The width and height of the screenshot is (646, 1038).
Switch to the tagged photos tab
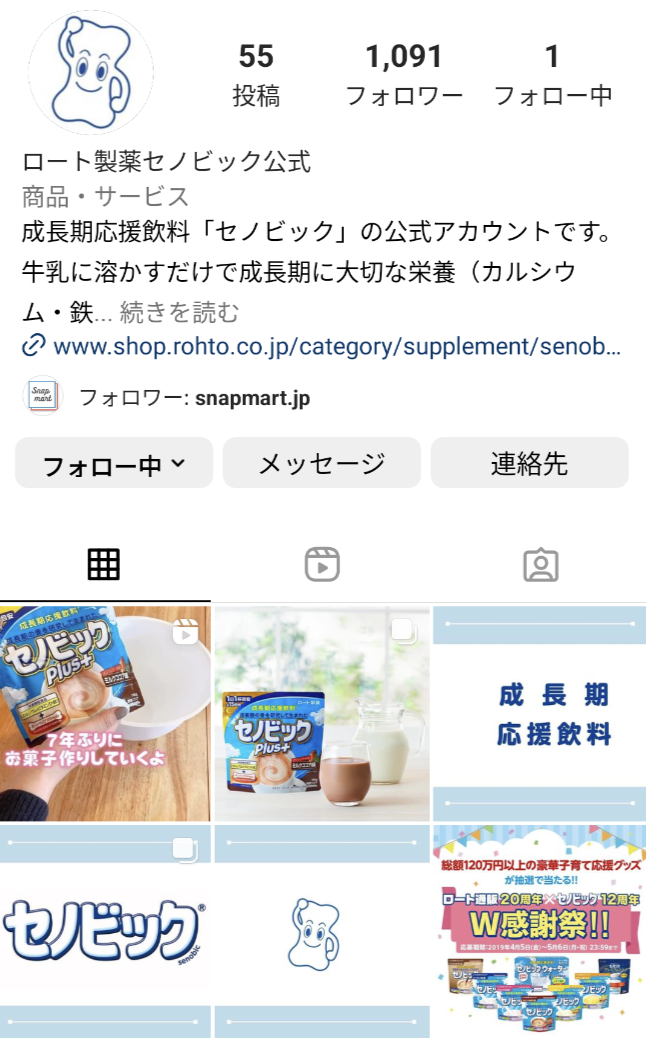(x=540, y=565)
